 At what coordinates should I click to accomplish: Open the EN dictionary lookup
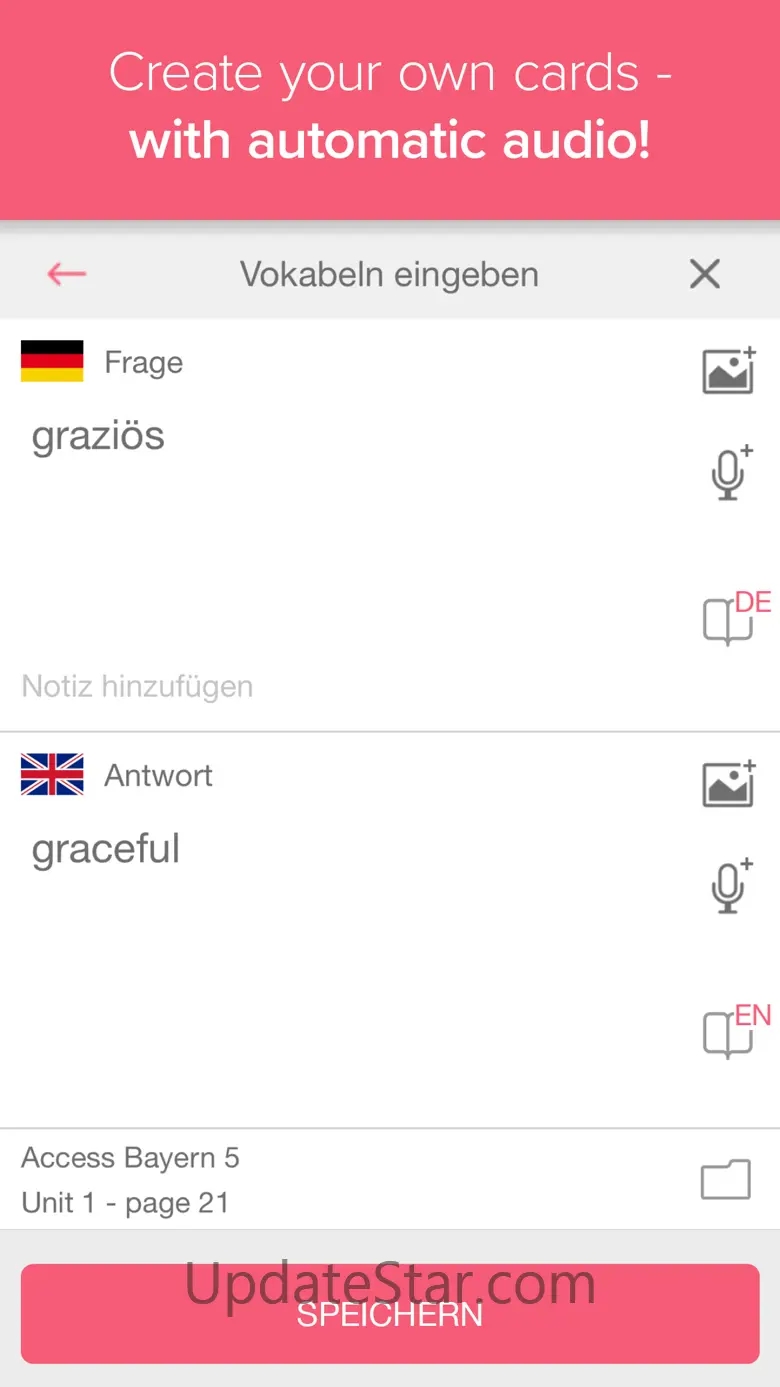pyautogui.click(x=736, y=1031)
